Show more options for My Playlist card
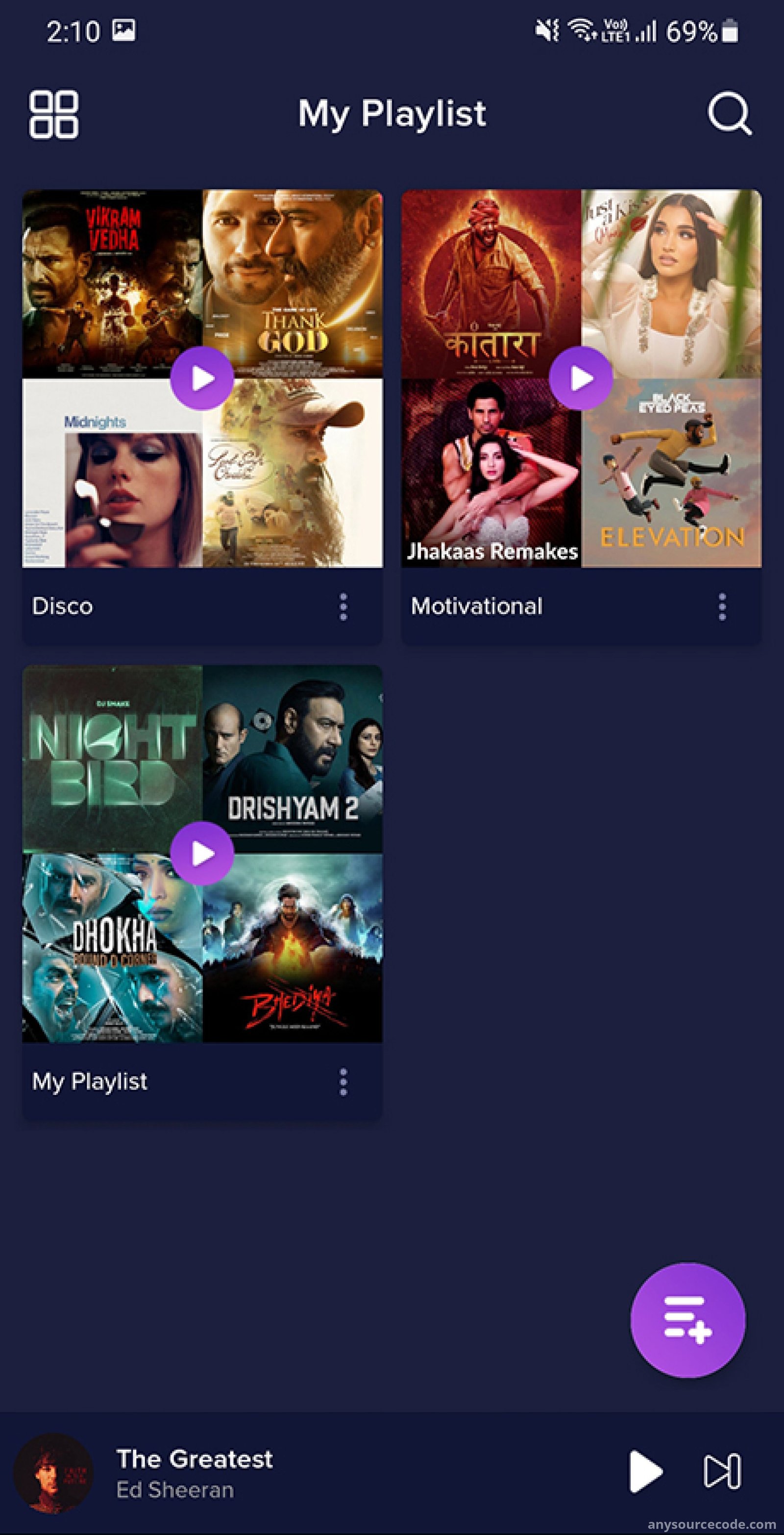Viewport: 784px width, 1535px height. [x=343, y=1082]
